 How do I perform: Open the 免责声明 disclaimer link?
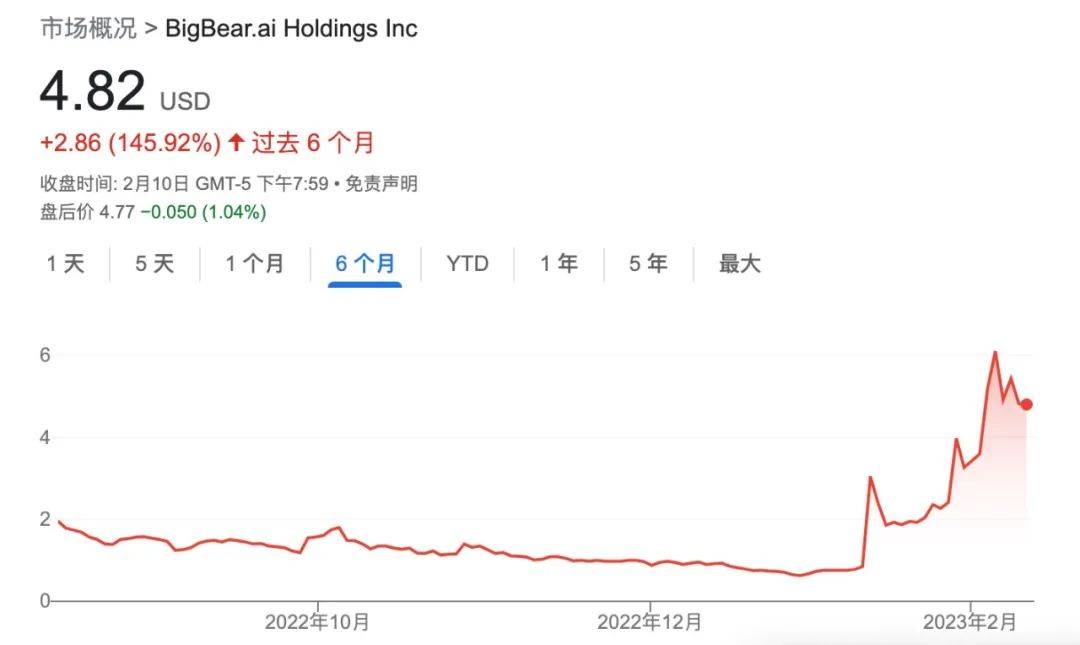point(382,184)
